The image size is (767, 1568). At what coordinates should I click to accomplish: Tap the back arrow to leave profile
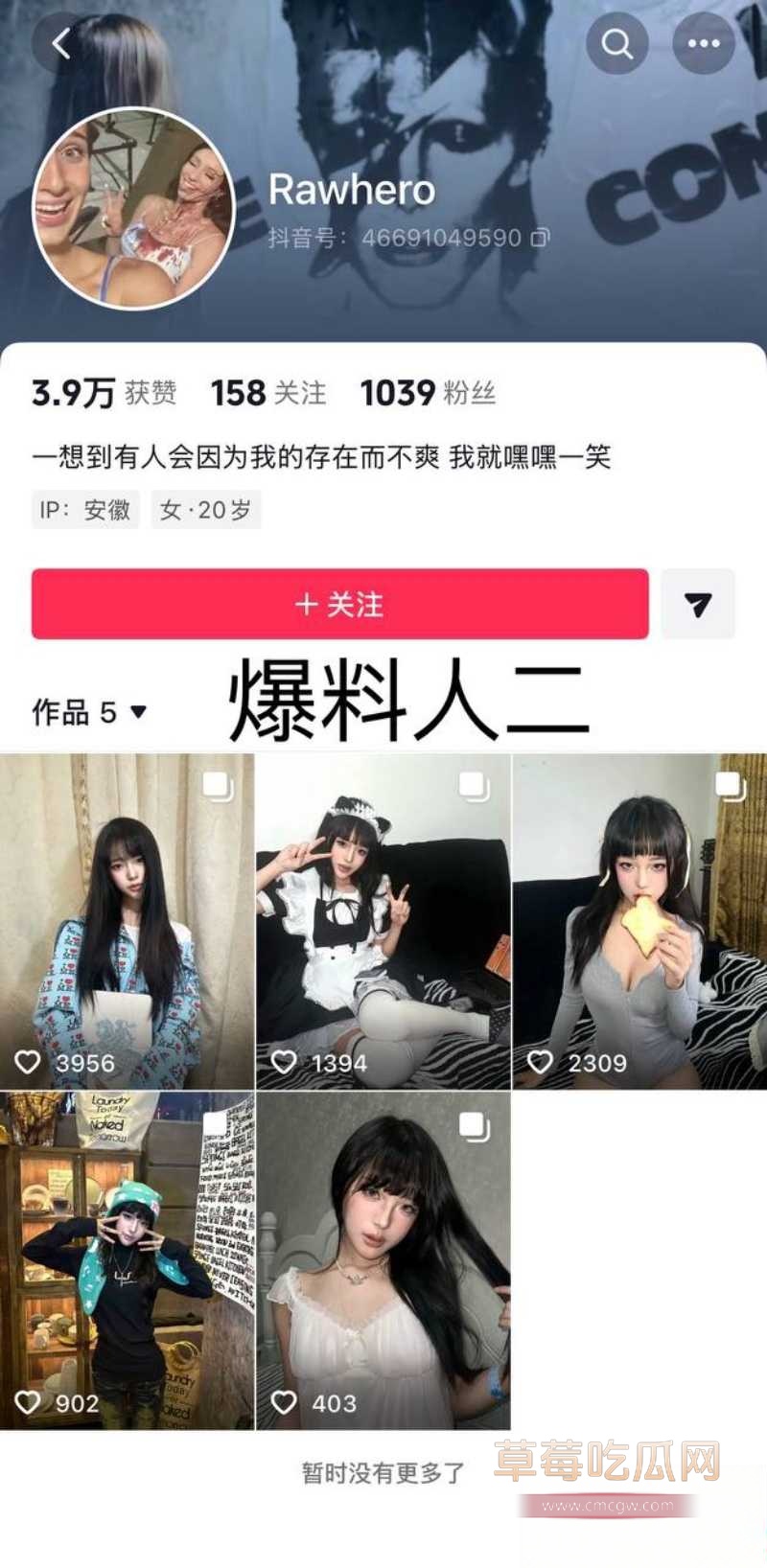59,43
